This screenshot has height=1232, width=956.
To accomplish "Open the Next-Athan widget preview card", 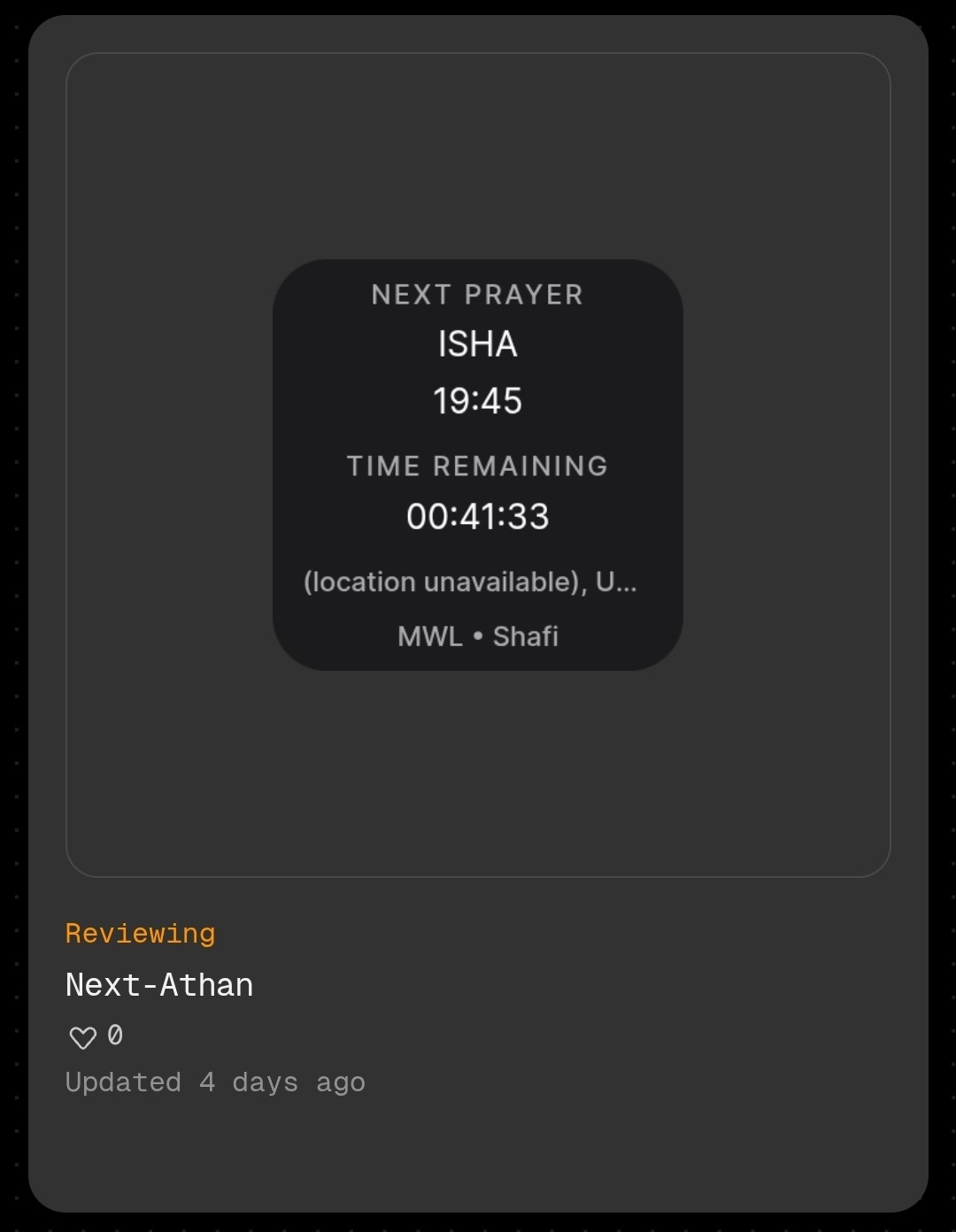I will (478, 465).
